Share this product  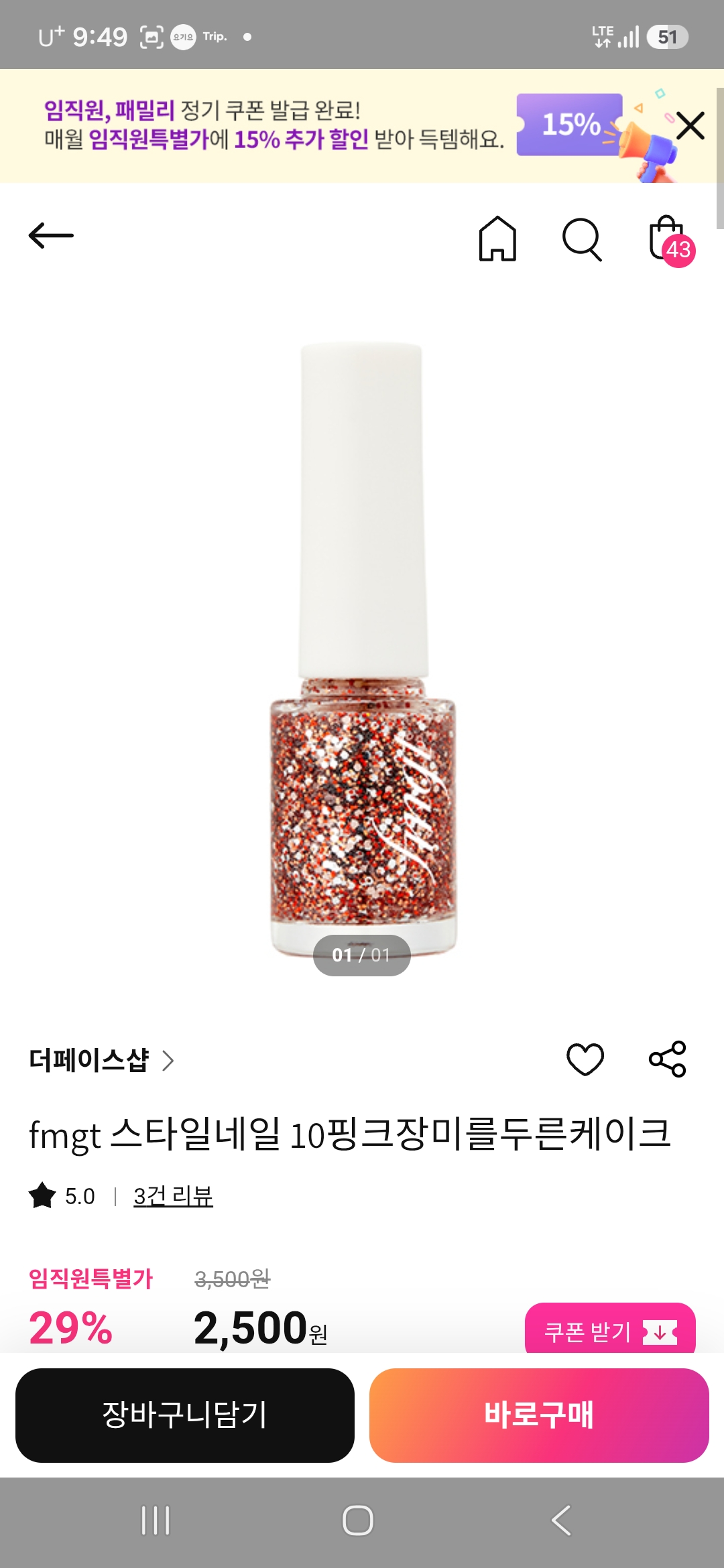coord(668,1059)
